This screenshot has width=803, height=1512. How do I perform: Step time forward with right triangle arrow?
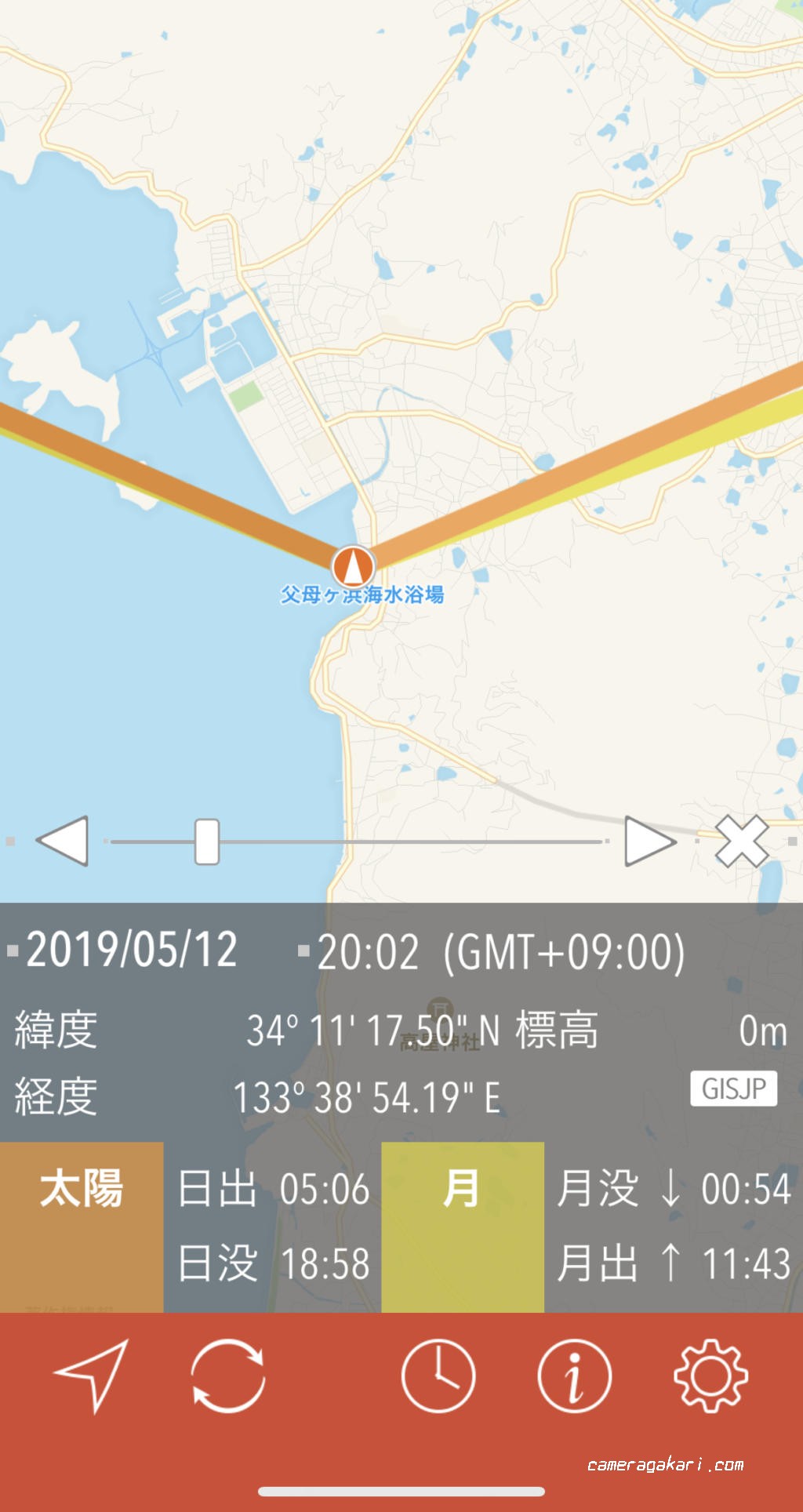click(x=649, y=841)
